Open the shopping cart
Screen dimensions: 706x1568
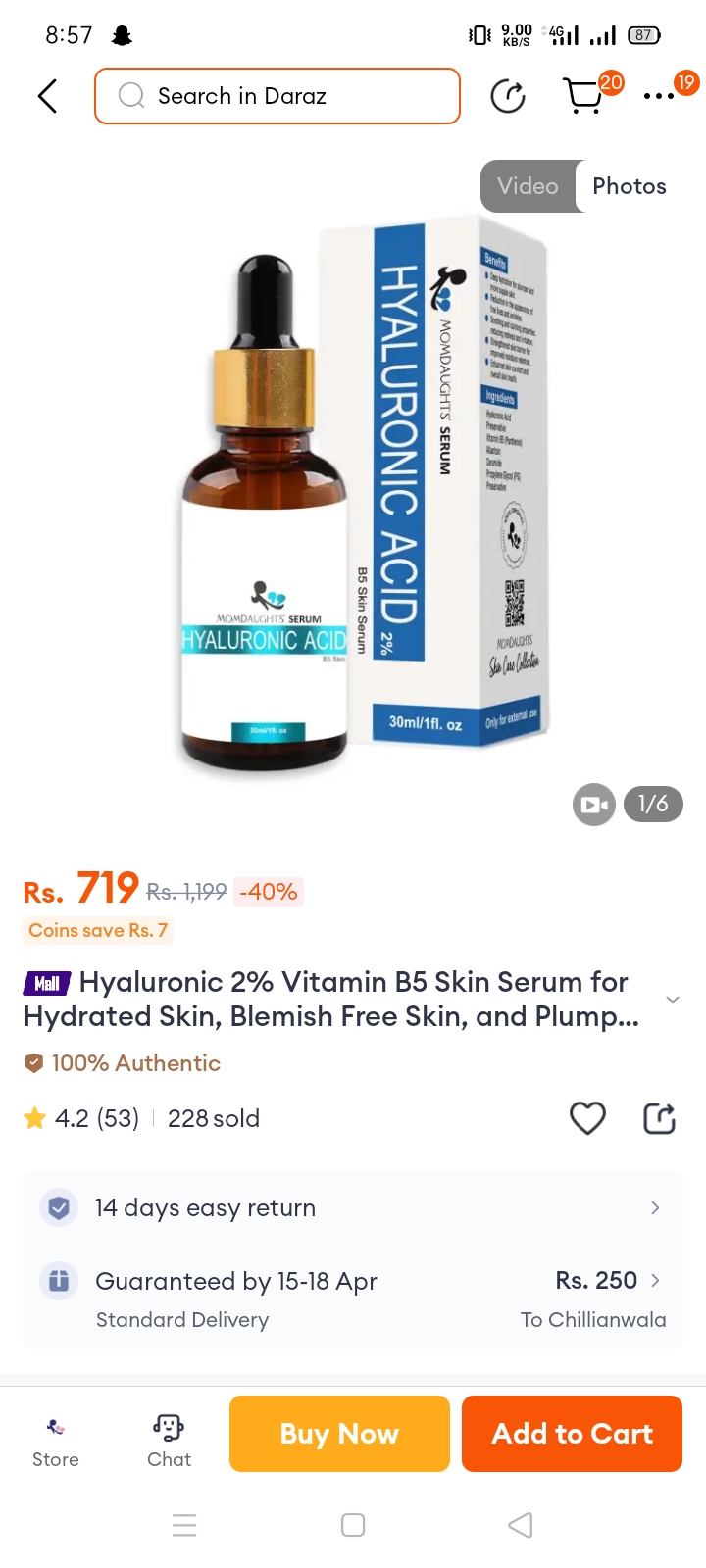coord(584,96)
